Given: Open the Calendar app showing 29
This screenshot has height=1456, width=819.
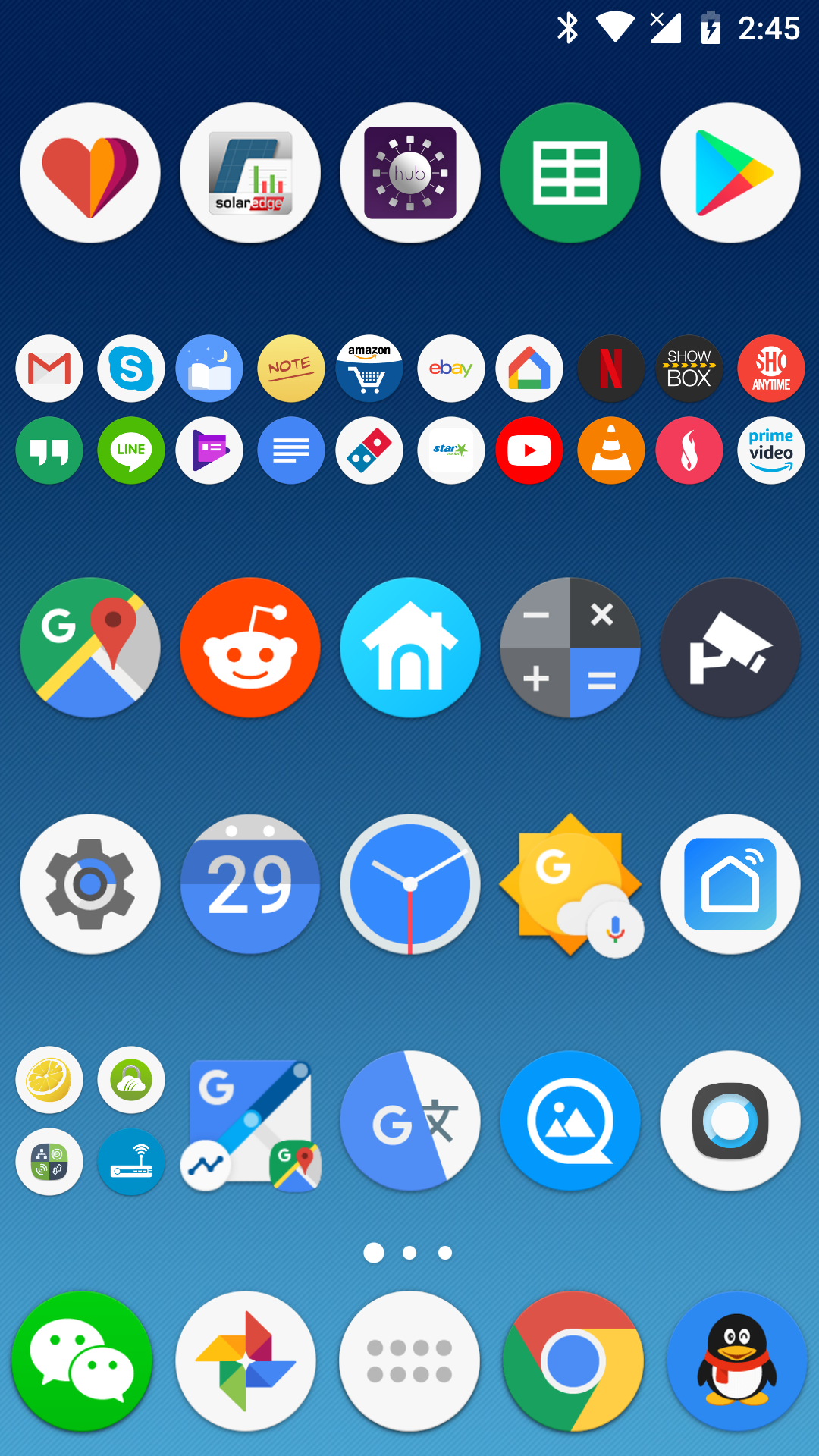Looking at the screenshot, I should coord(250,884).
